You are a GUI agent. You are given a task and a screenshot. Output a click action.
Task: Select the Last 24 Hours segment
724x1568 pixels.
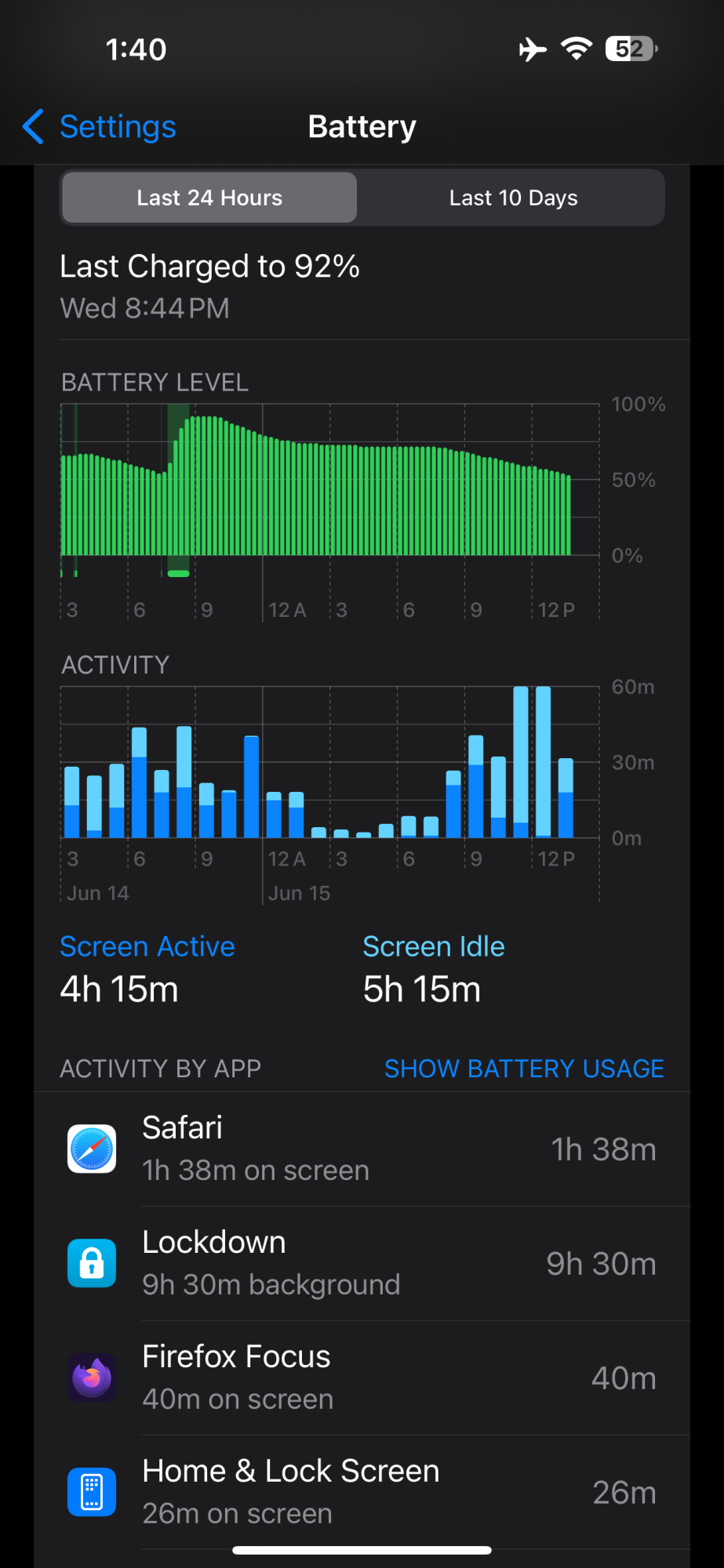coord(209,198)
